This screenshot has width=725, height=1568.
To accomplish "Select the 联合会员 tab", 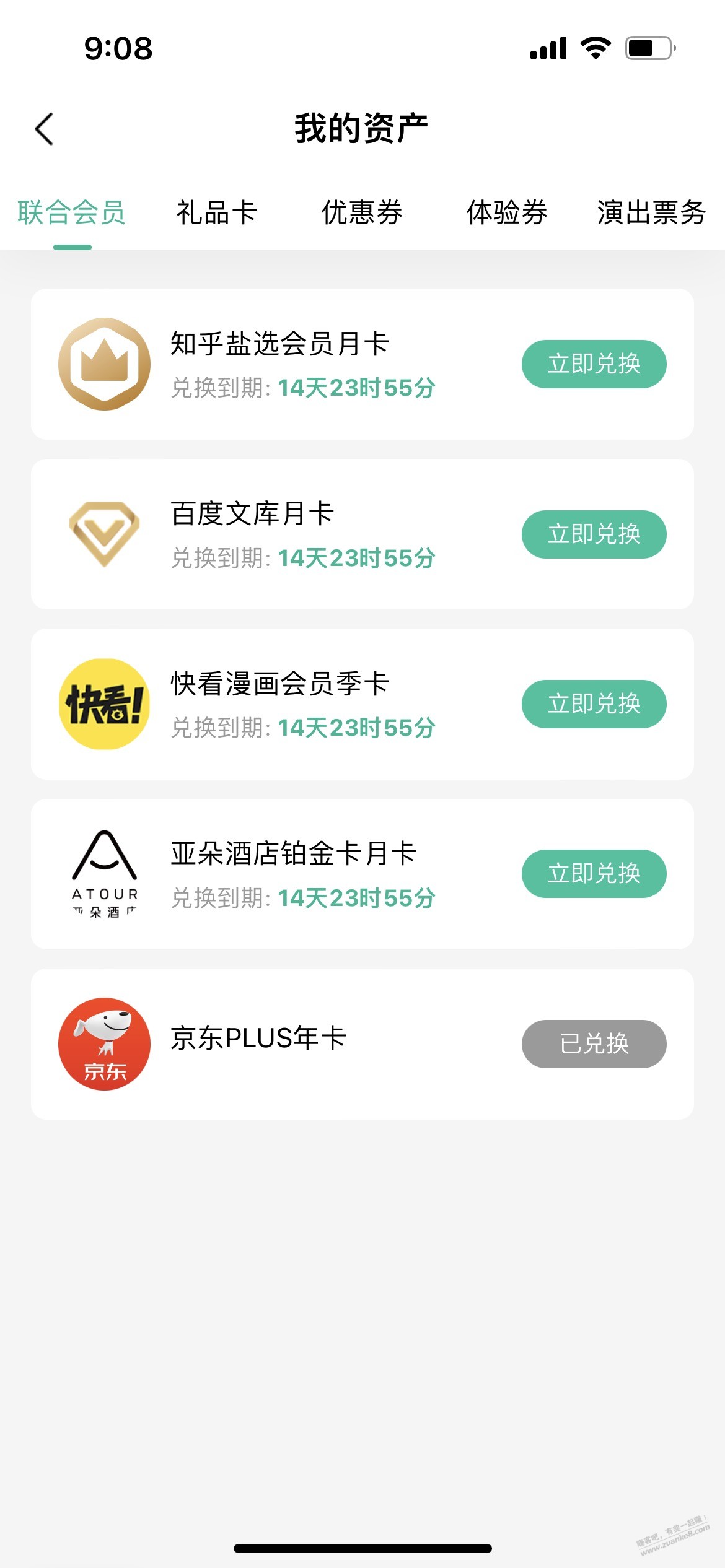I will [x=72, y=212].
